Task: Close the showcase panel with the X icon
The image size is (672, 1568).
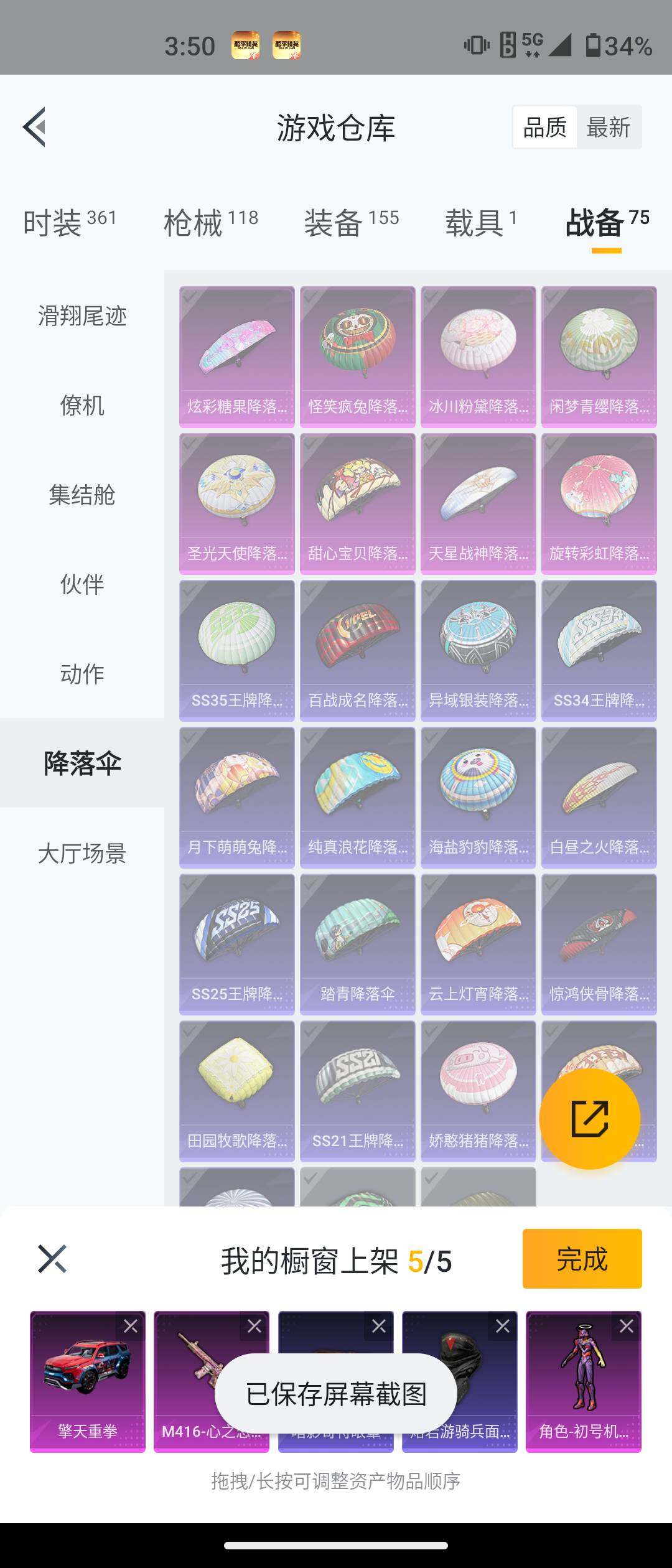Action: [x=53, y=1258]
